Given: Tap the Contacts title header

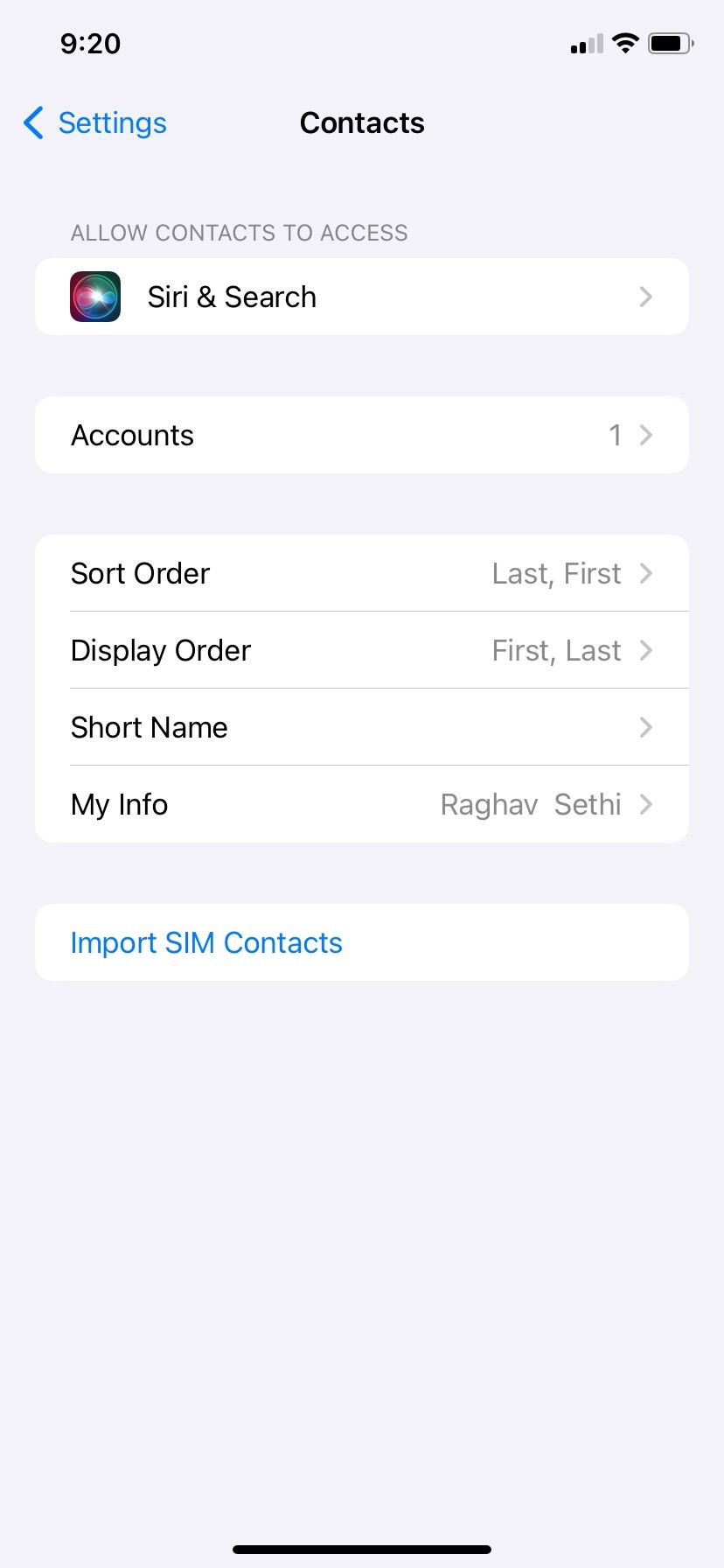Looking at the screenshot, I should (362, 122).
